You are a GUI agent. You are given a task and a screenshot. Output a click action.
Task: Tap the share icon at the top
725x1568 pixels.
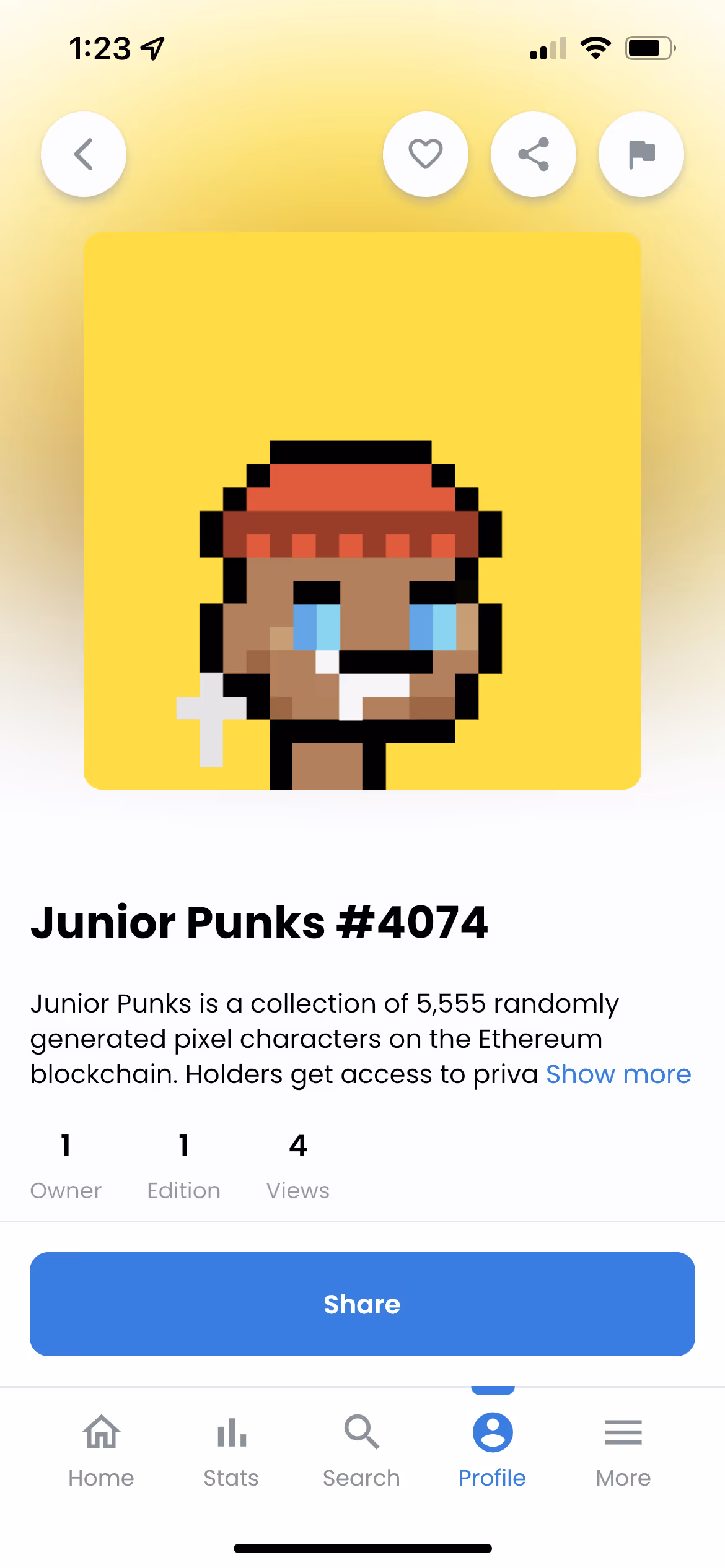point(534,154)
